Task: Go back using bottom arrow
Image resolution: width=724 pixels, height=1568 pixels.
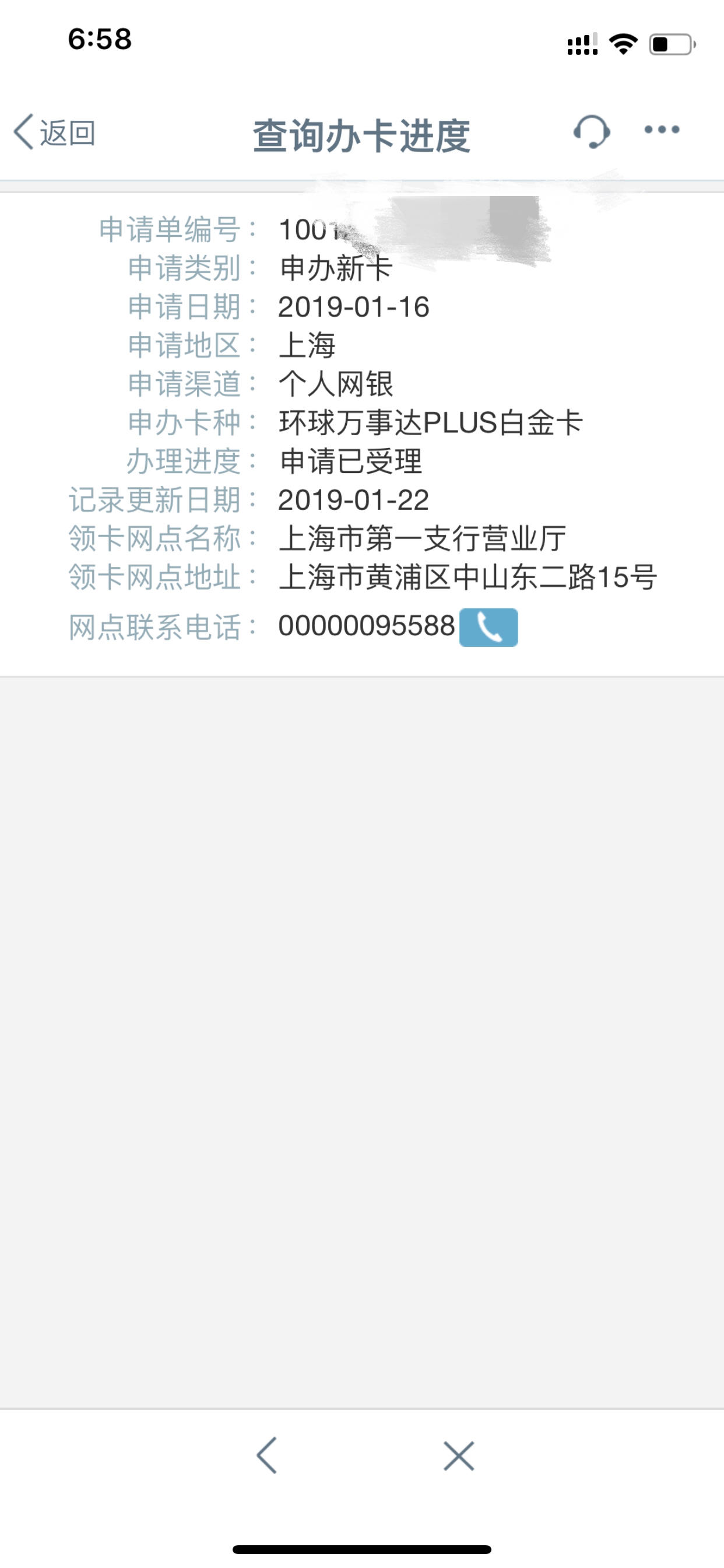Action: (266, 1455)
